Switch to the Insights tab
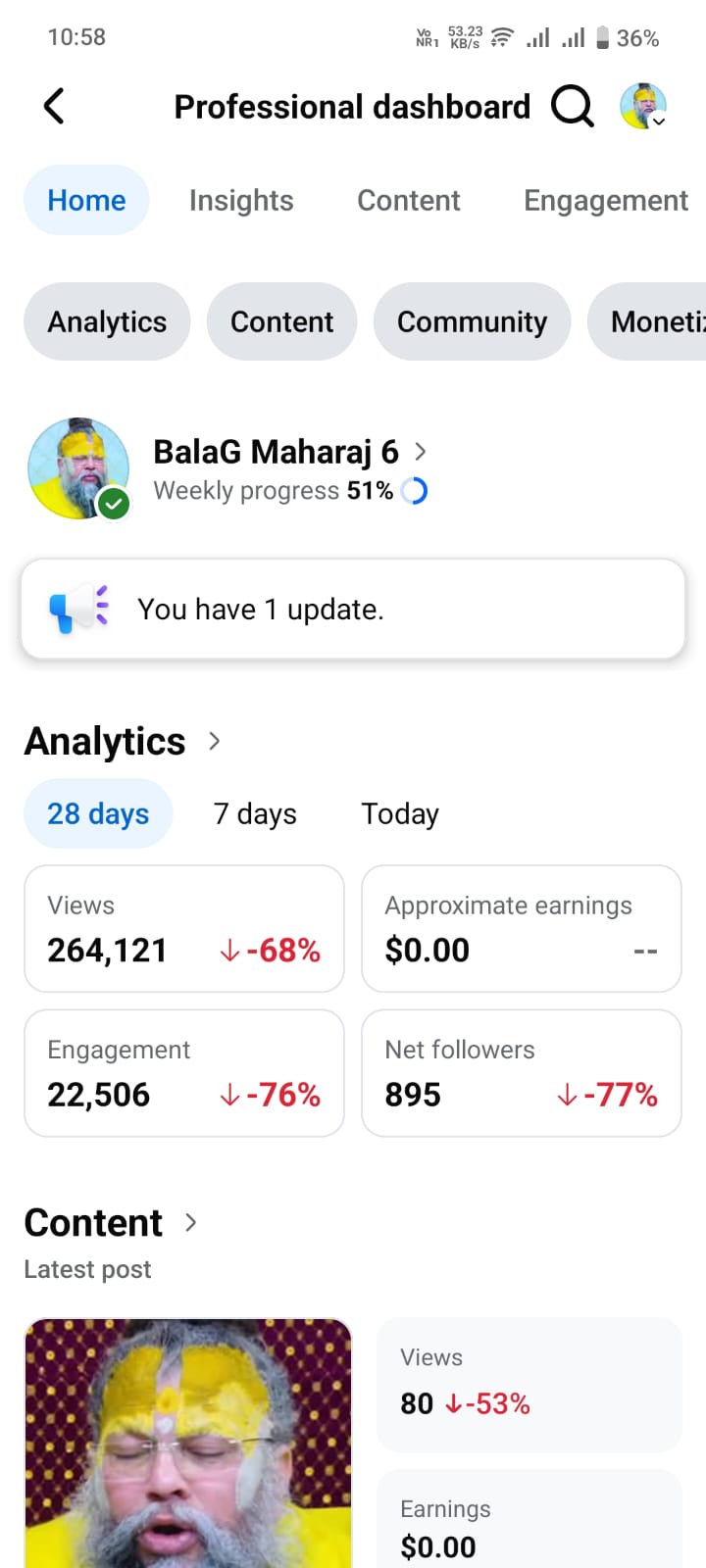 pyautogui.click(x=241, y=200)
